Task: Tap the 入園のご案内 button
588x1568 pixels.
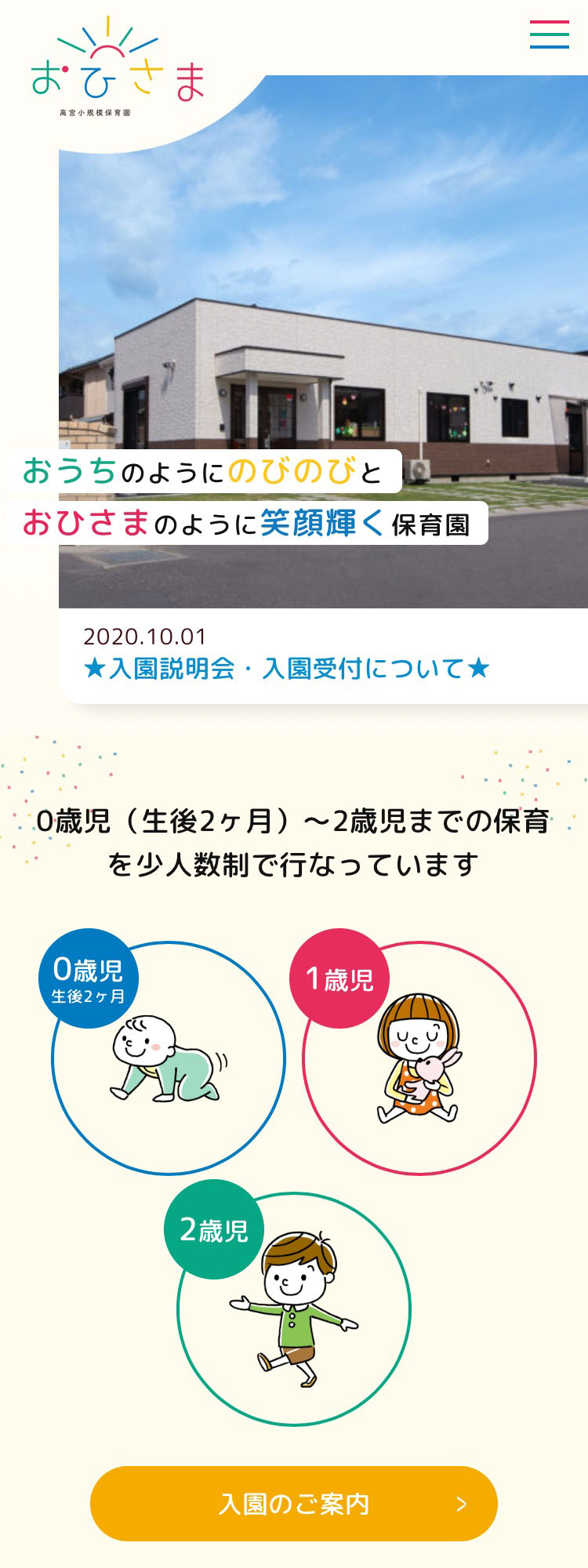Action: [294, 1504]
